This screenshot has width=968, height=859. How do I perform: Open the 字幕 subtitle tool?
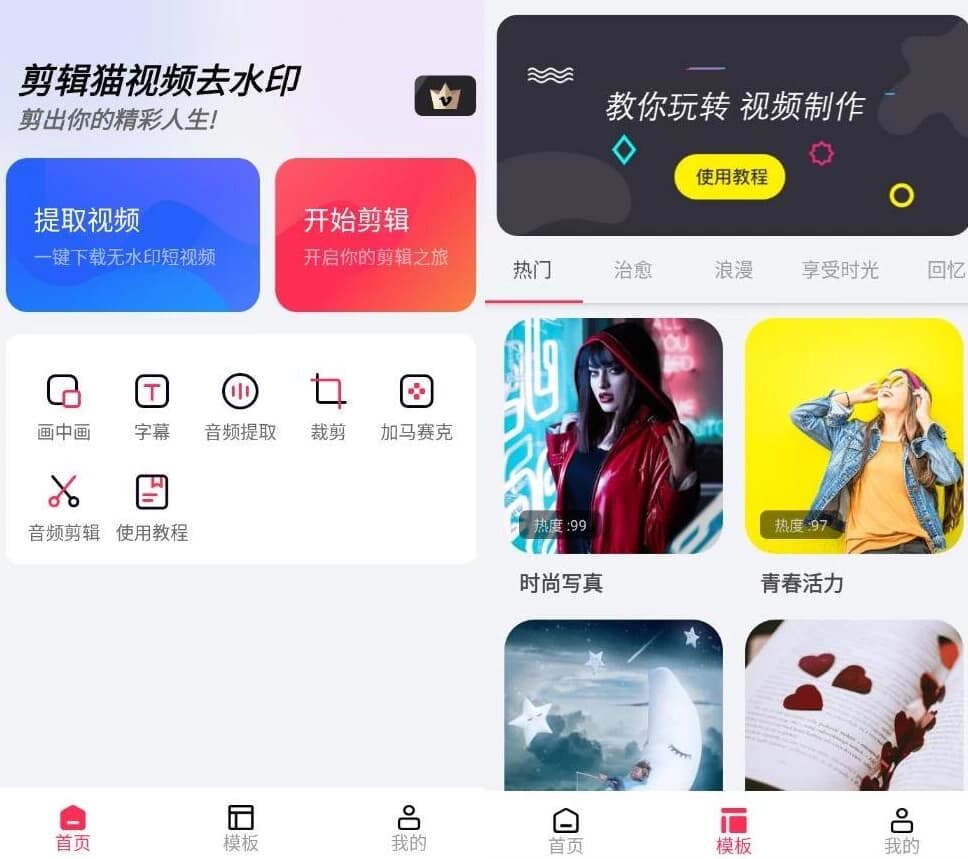pyautogui.click(x=152, y=406)
